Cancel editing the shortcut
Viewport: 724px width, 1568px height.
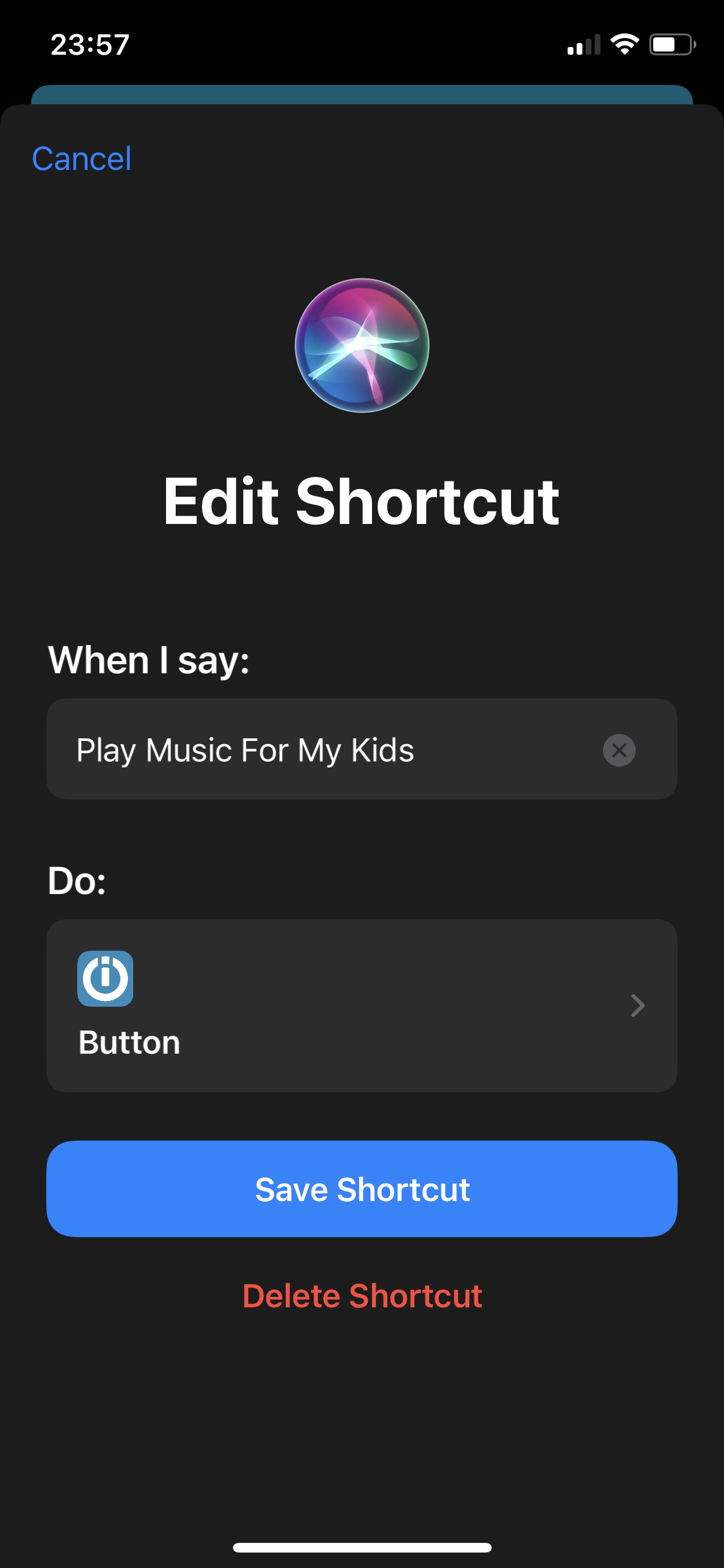click(82, 159)
